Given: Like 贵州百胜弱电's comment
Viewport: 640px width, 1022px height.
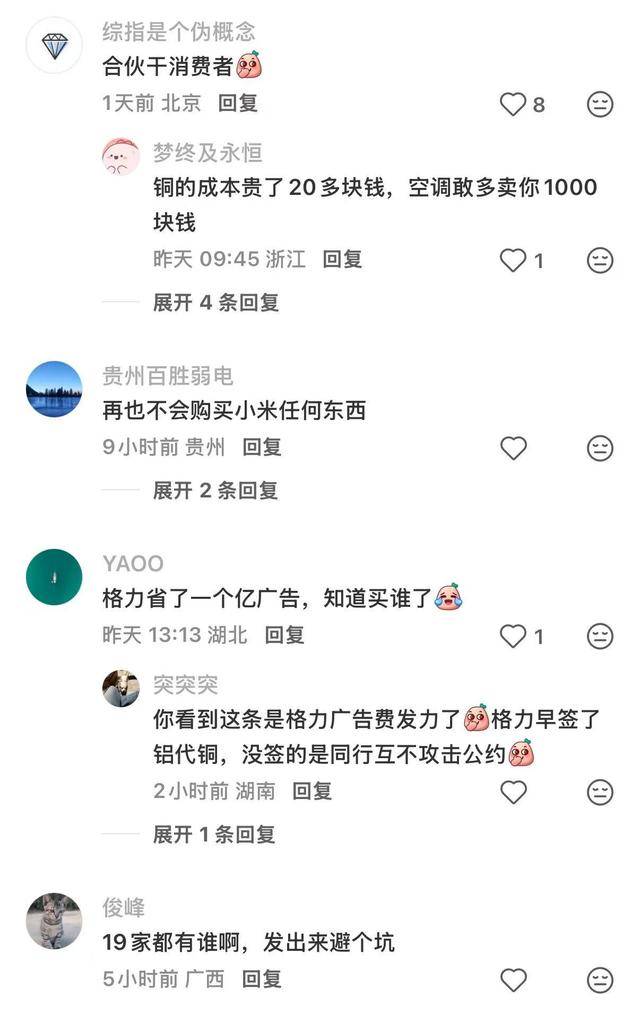Looking at the screenshot, I should coord(513,448).
